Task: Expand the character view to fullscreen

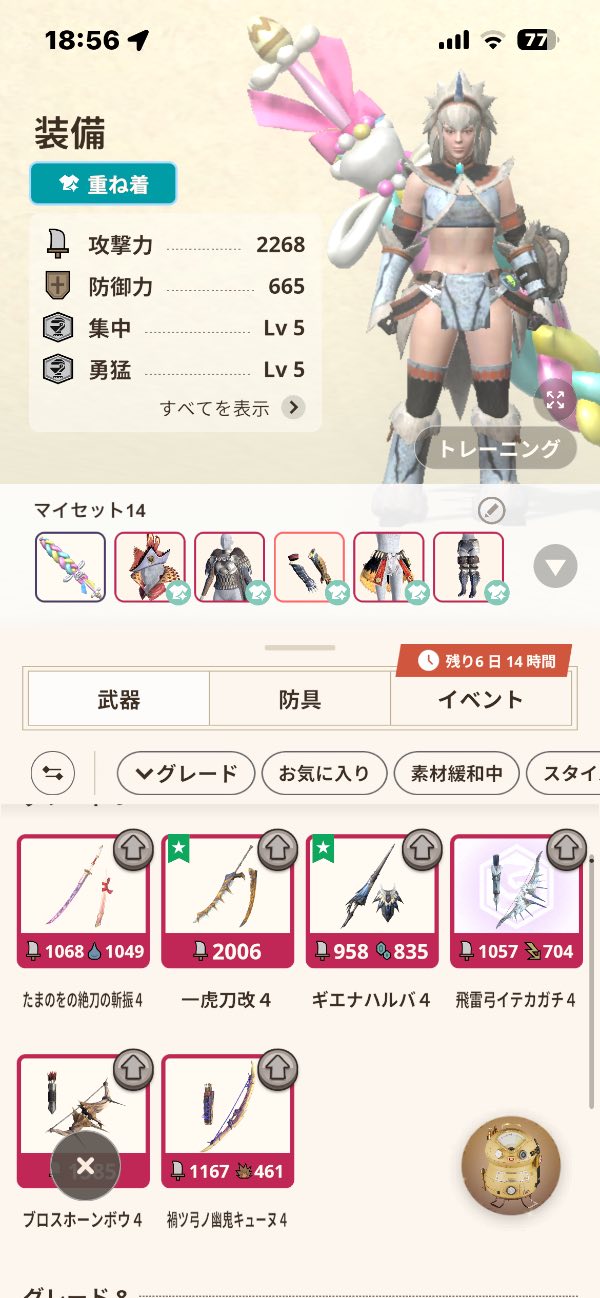Action: (555, 401)
